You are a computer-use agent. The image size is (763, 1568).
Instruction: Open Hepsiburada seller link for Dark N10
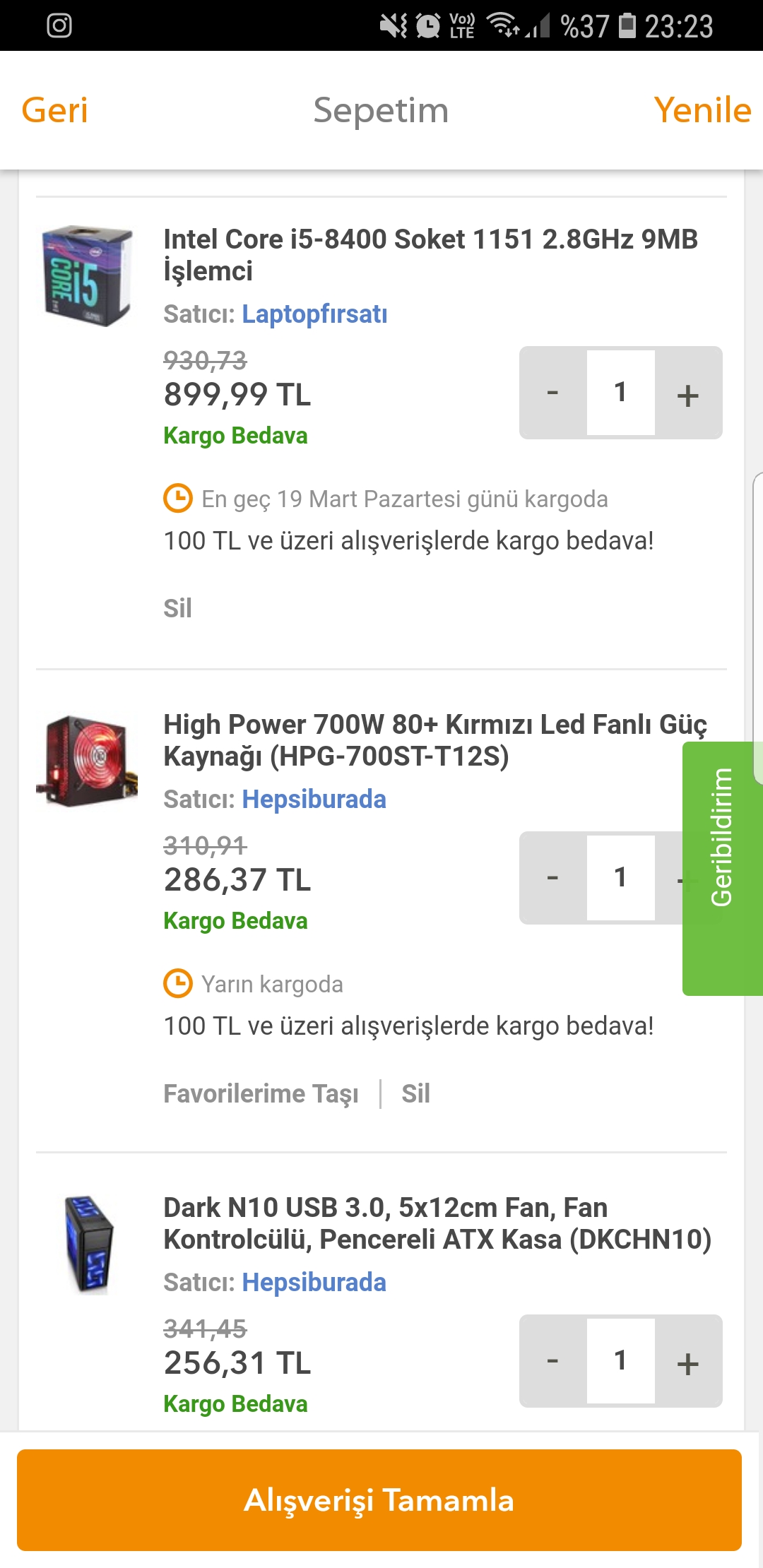point(314,1282)
